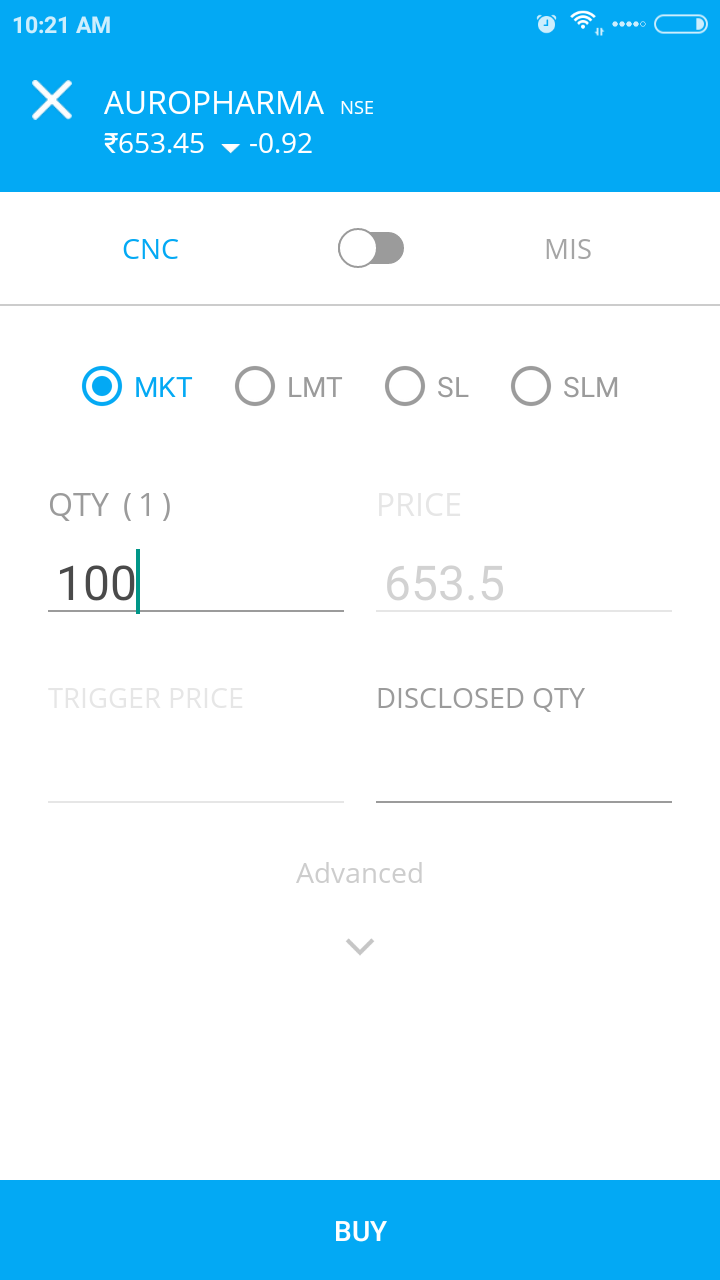Expand the Advanced options chevron
720x1280 pixels.
[x=360, y=946]
